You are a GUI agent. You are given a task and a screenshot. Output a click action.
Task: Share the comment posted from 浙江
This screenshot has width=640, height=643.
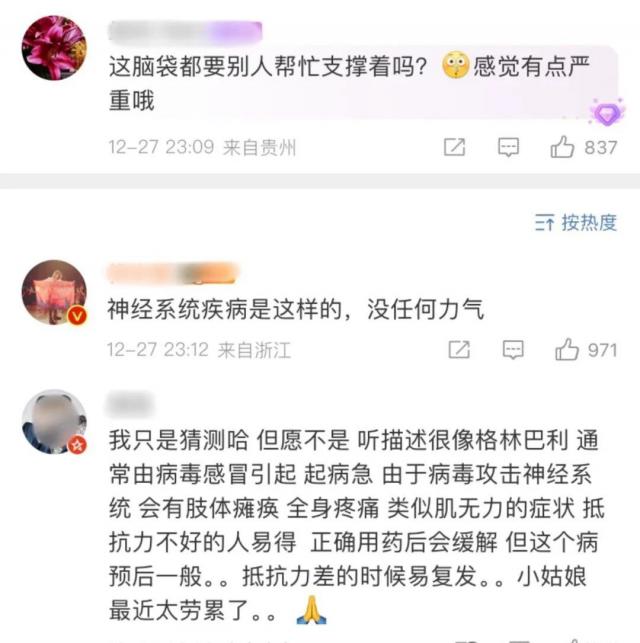click(459, 350)
